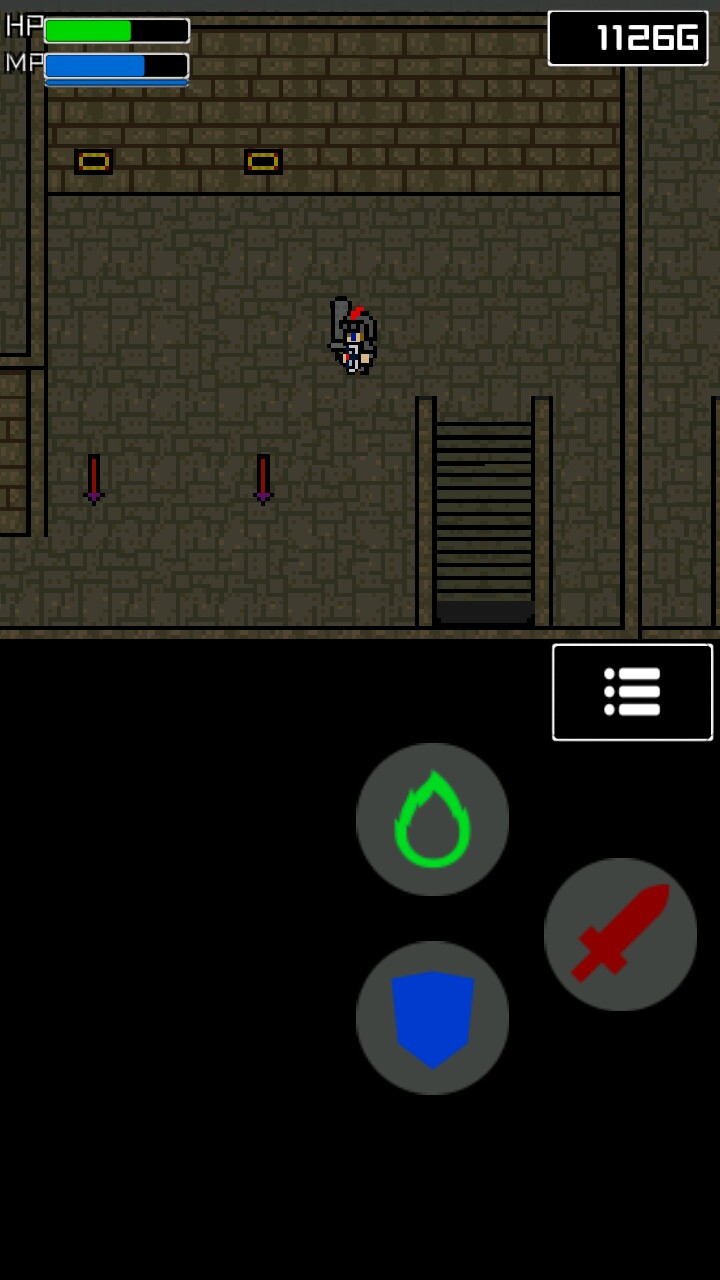Open the game menu list button
Viewport: 720px width, 1280px height.
coord(632,692)
